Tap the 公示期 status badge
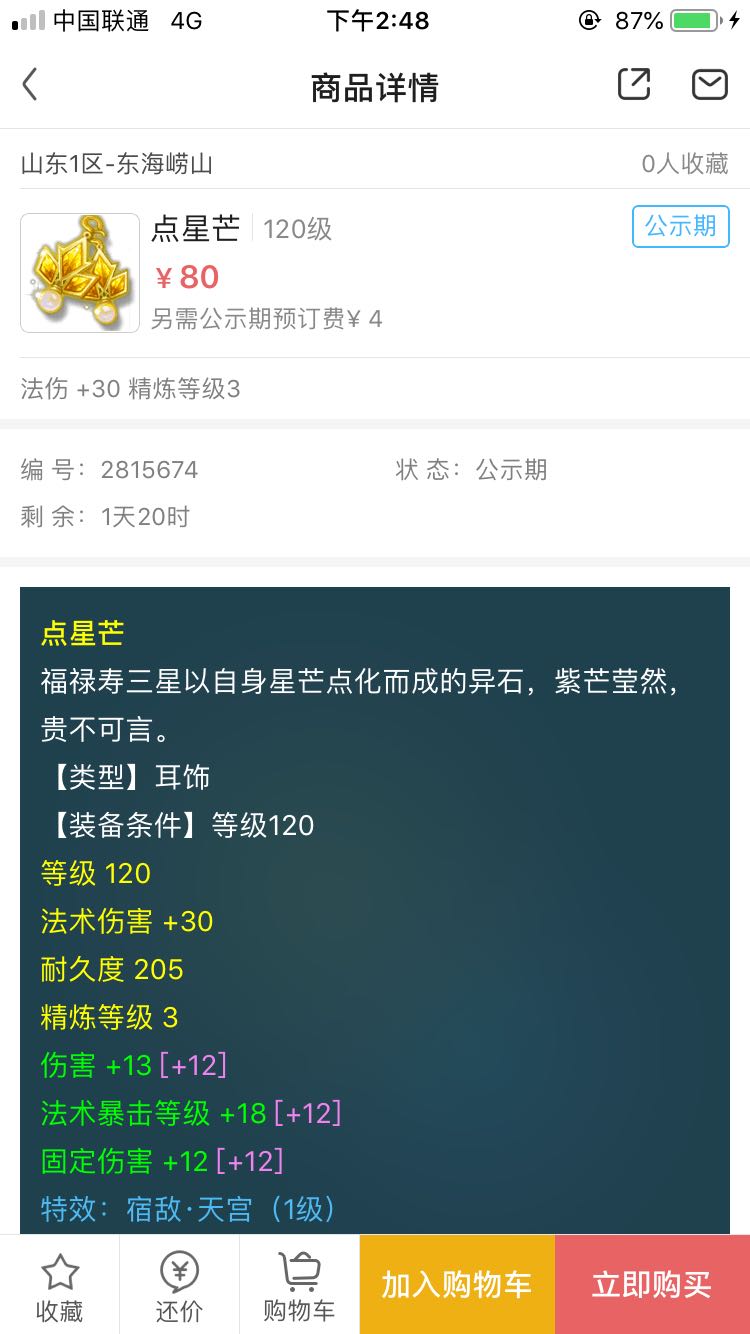This screenshot has height=1334, width=750. (x=680, y=226)
